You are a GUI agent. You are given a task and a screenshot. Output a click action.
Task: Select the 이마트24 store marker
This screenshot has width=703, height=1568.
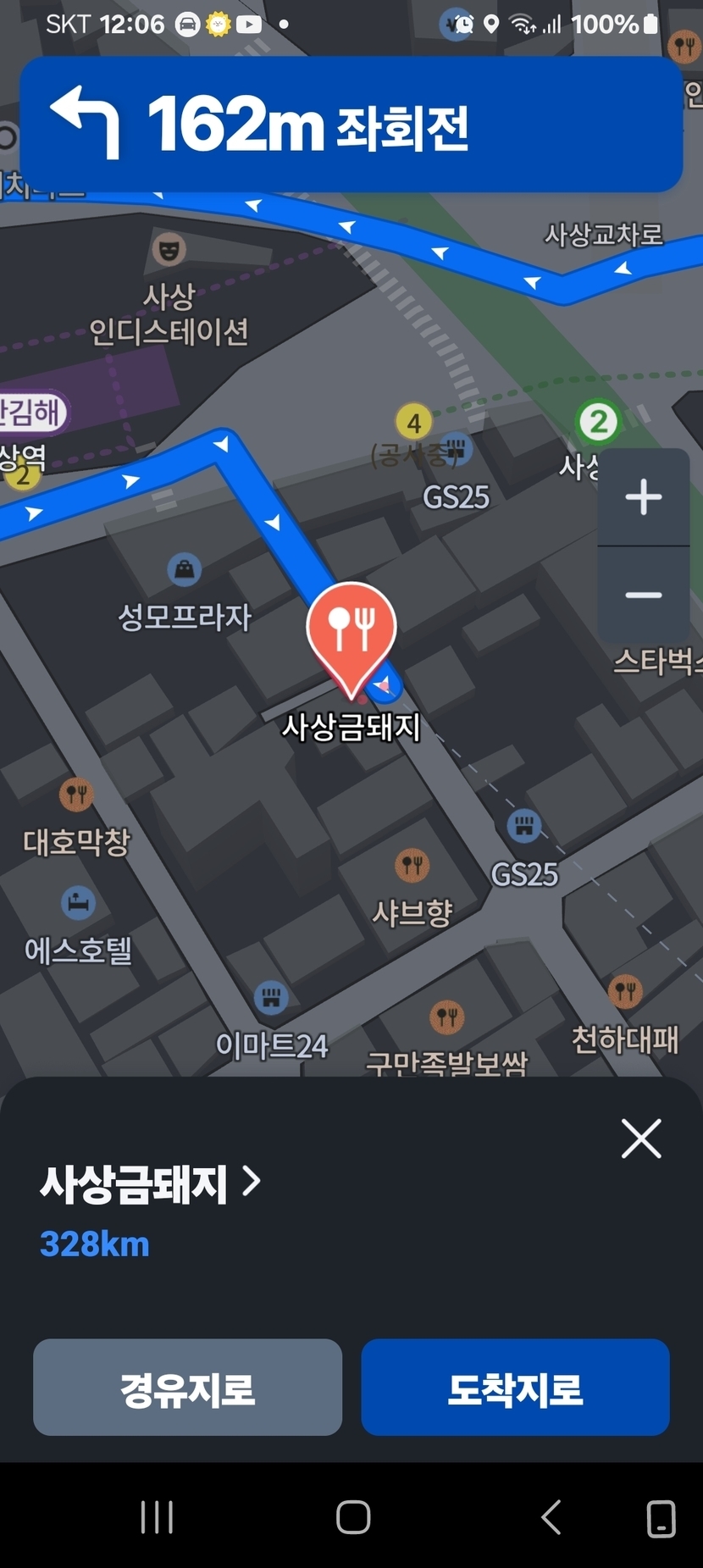[x=271, y=998]
